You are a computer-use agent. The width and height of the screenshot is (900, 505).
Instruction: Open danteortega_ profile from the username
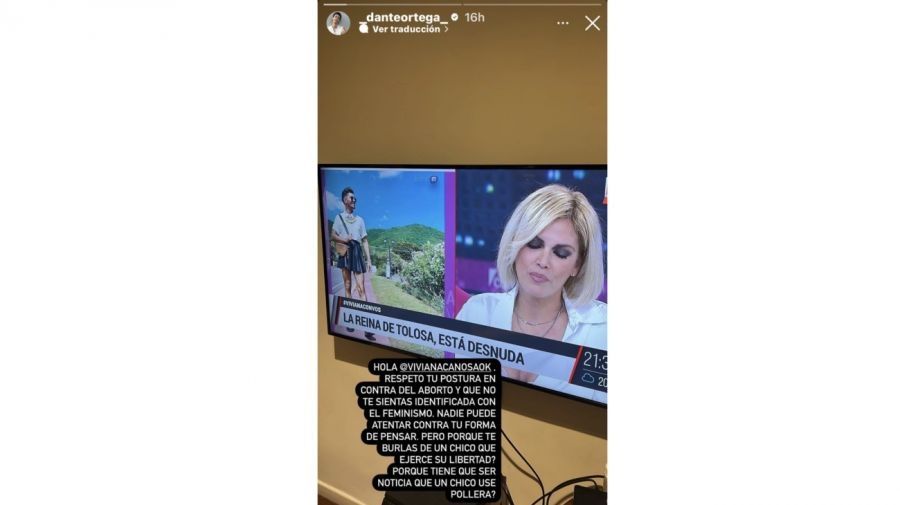pyautogui.click(x=406, y=17)
